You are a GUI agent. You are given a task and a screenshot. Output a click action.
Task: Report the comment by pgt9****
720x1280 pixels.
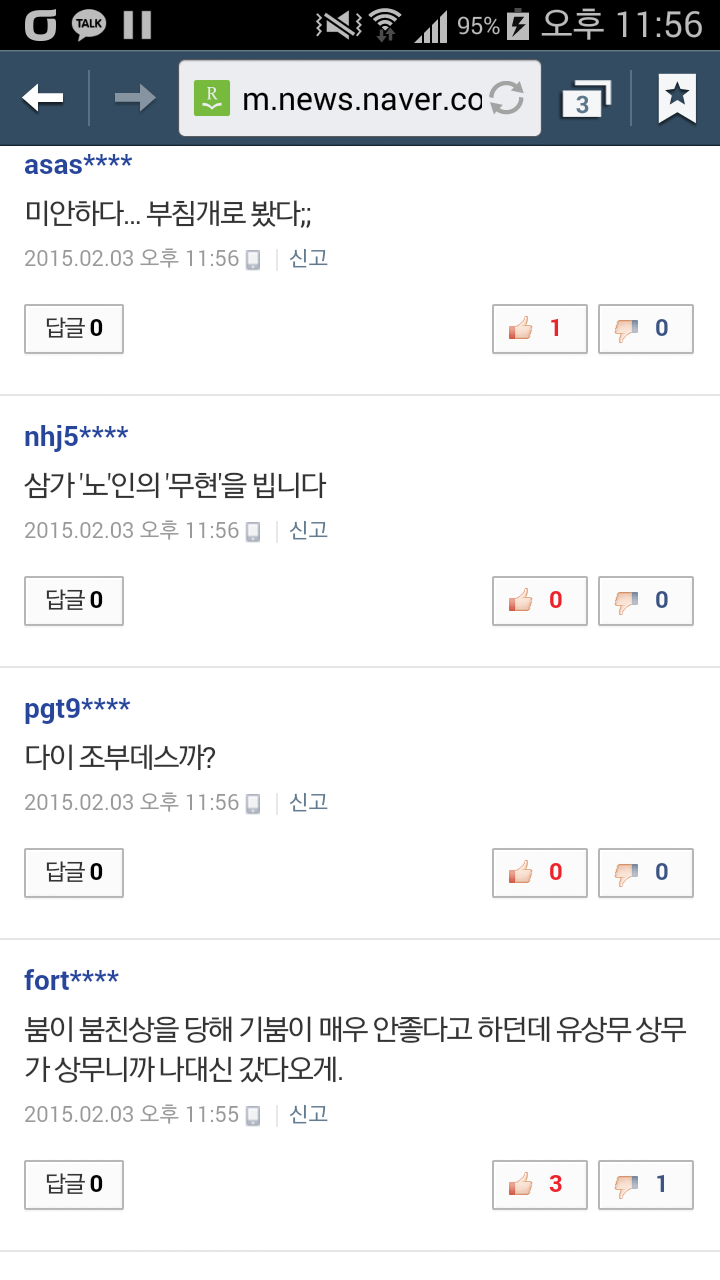[x=309, y=802]
